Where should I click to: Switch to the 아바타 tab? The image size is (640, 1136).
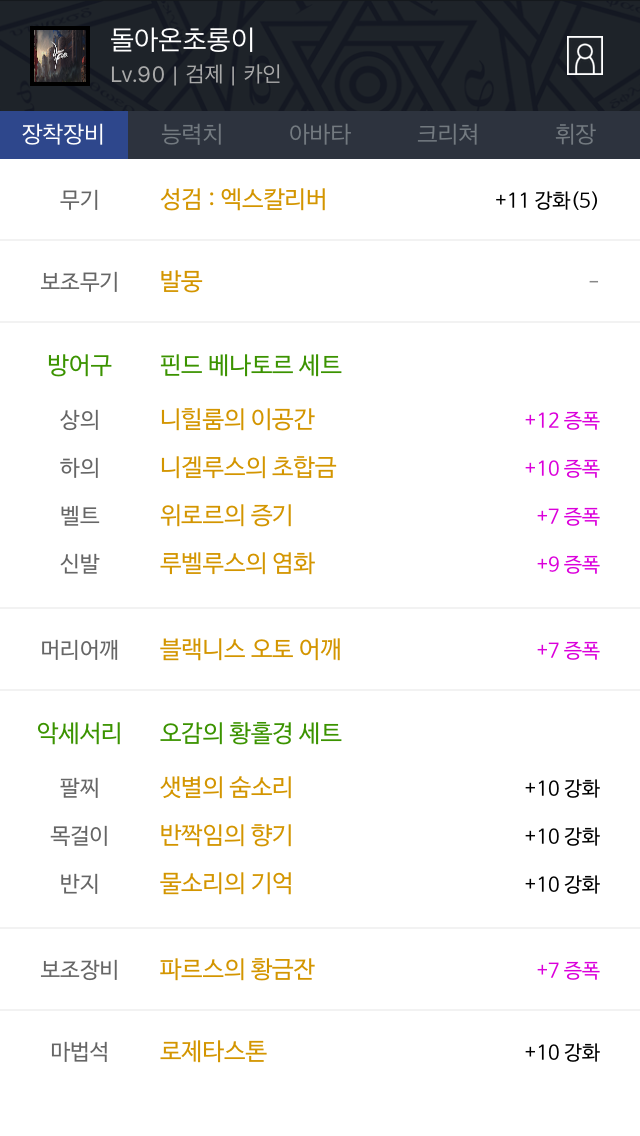tap(320, 135)
